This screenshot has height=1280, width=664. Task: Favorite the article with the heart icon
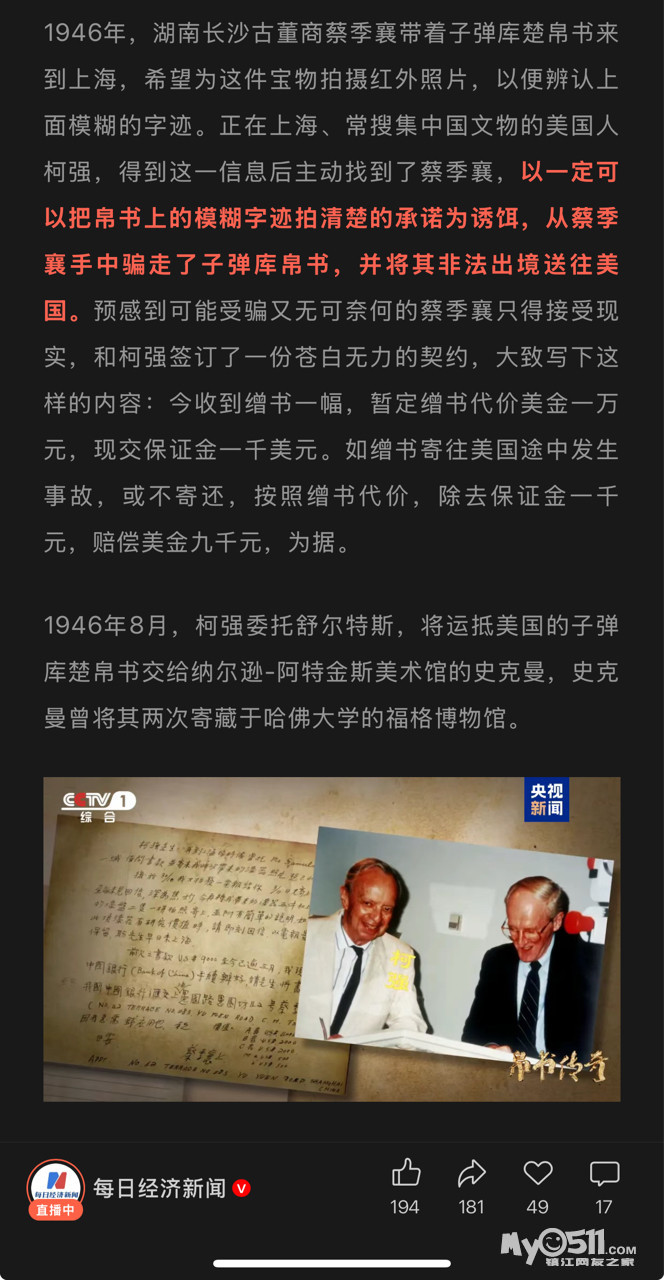pyautogui.click(x=538, y=1173)
